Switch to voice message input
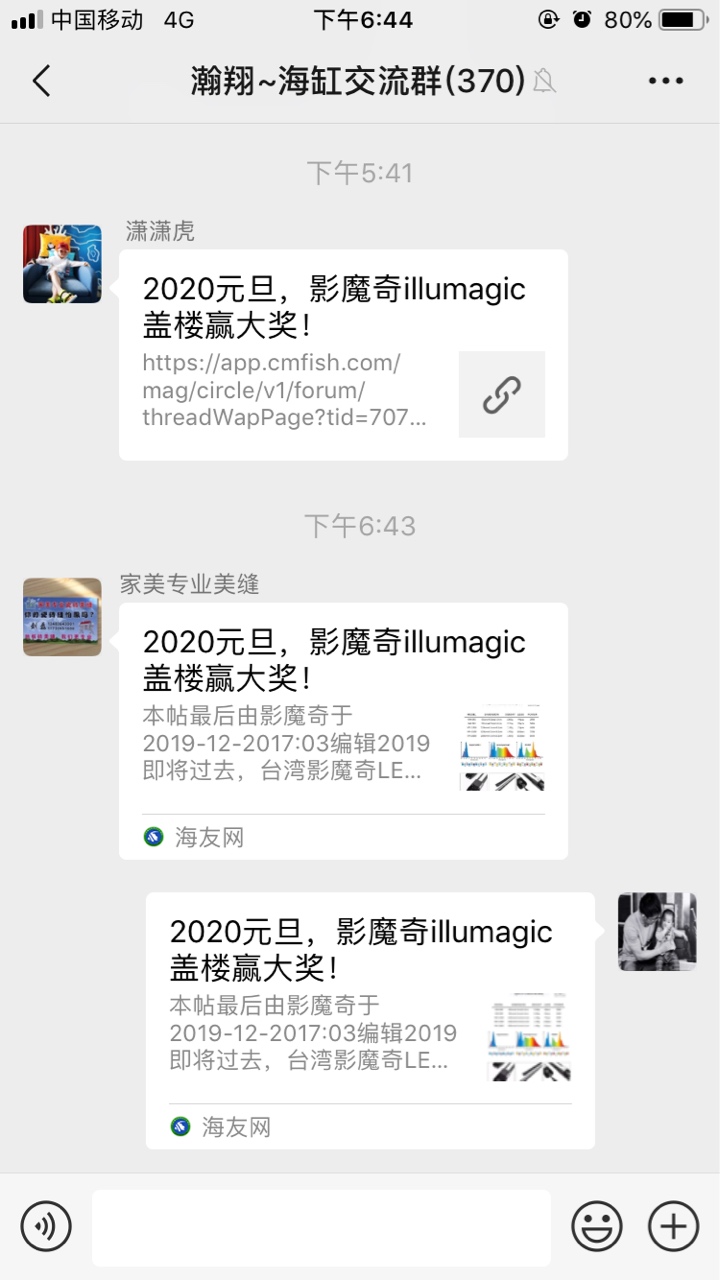This screenshot has width=720, height=1280. coord(46,1226)
